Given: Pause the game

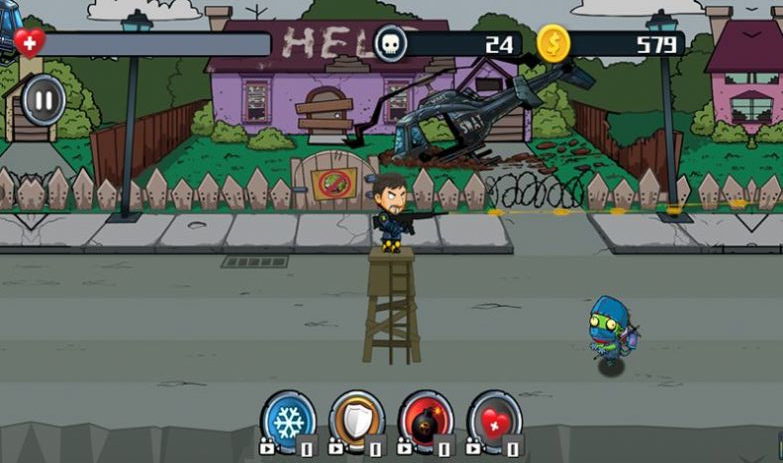Looking at the screenshot, I should [43, 100].
